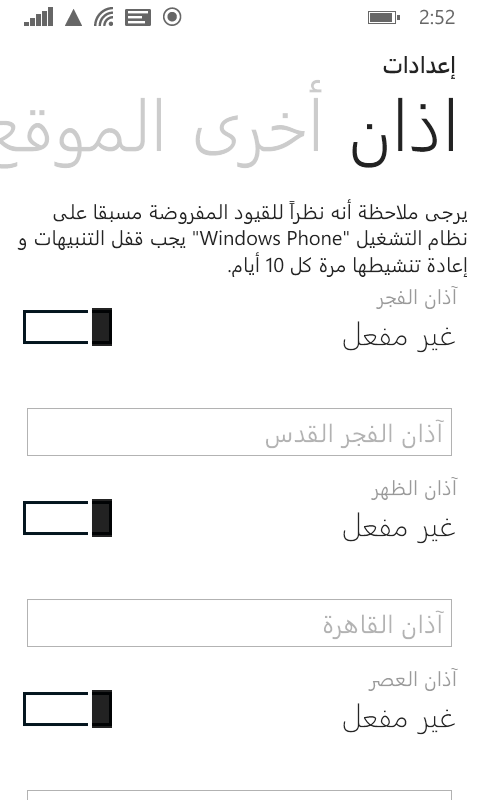The height and width of the screenshot is (800, 480).
Task: Toggle the آذان العصر alert on
Action: click(67, 709)
